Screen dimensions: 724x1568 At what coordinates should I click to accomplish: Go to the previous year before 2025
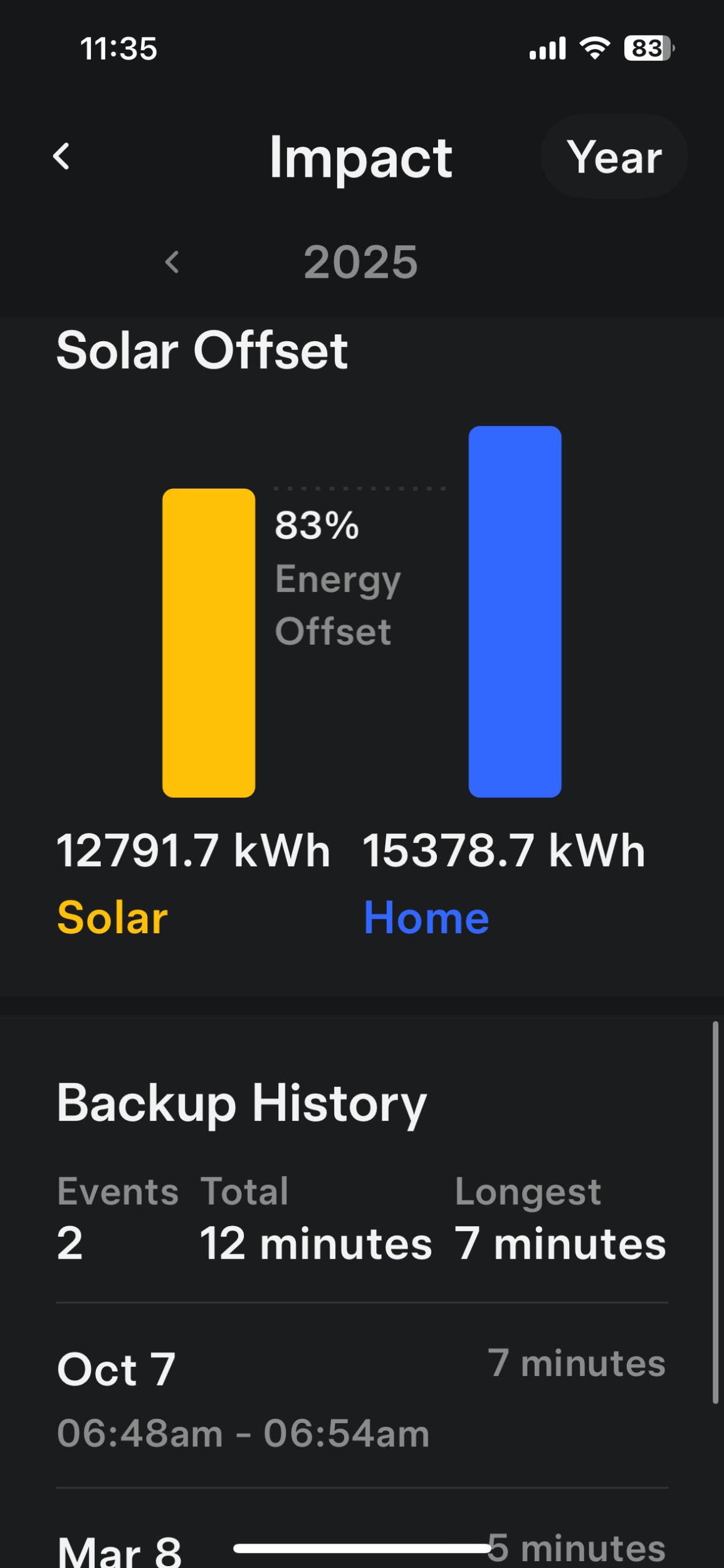coord(172,262)
